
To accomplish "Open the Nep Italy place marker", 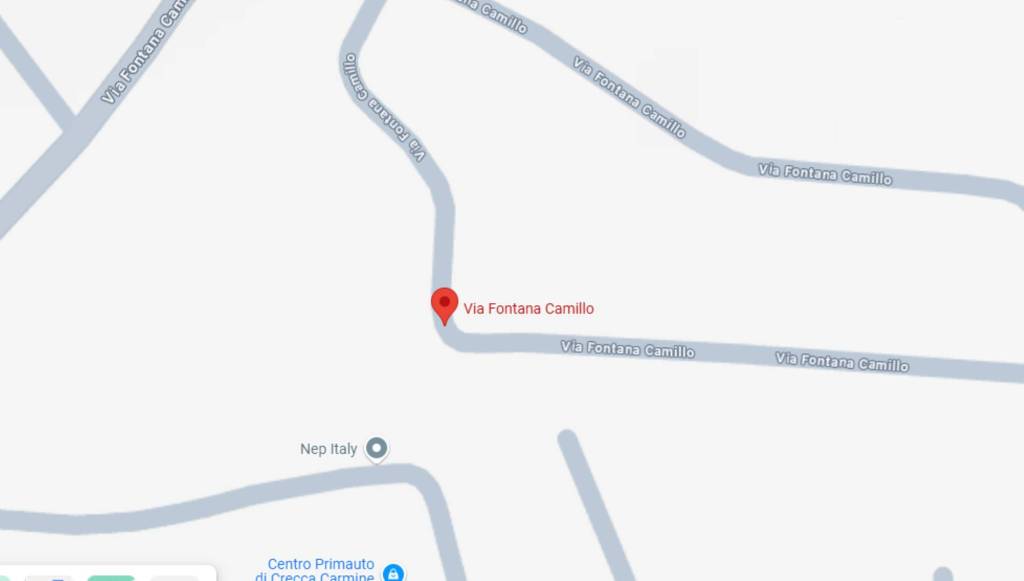I will pos(376,449).
